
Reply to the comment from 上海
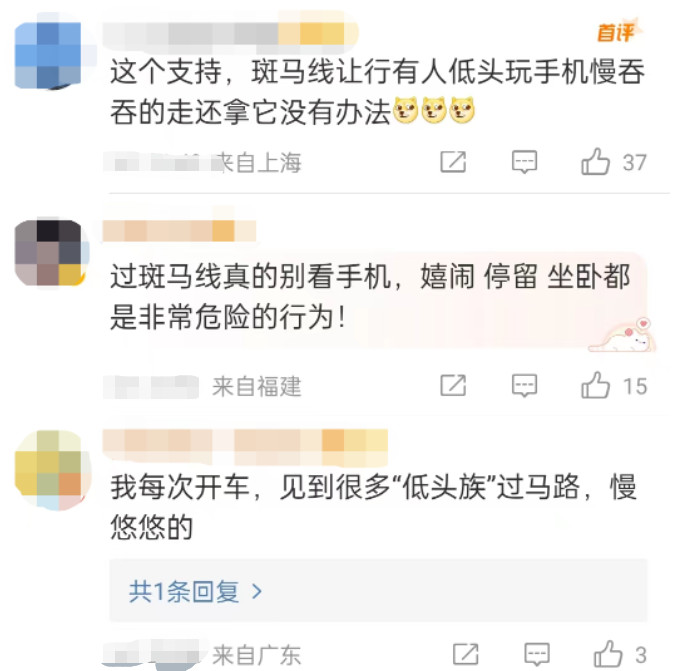point(524,162)
